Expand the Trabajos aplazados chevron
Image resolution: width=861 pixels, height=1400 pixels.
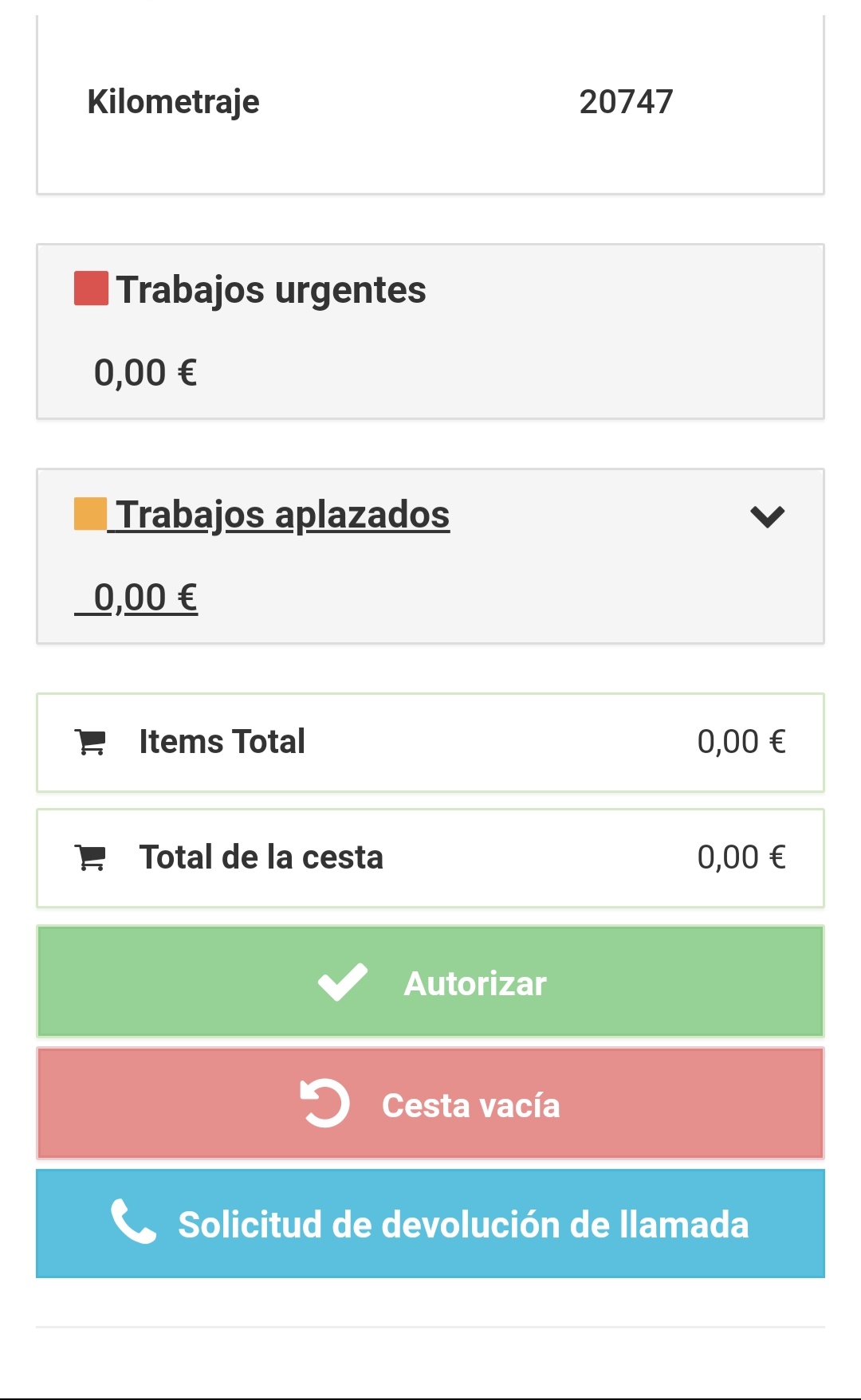(767, 516)
